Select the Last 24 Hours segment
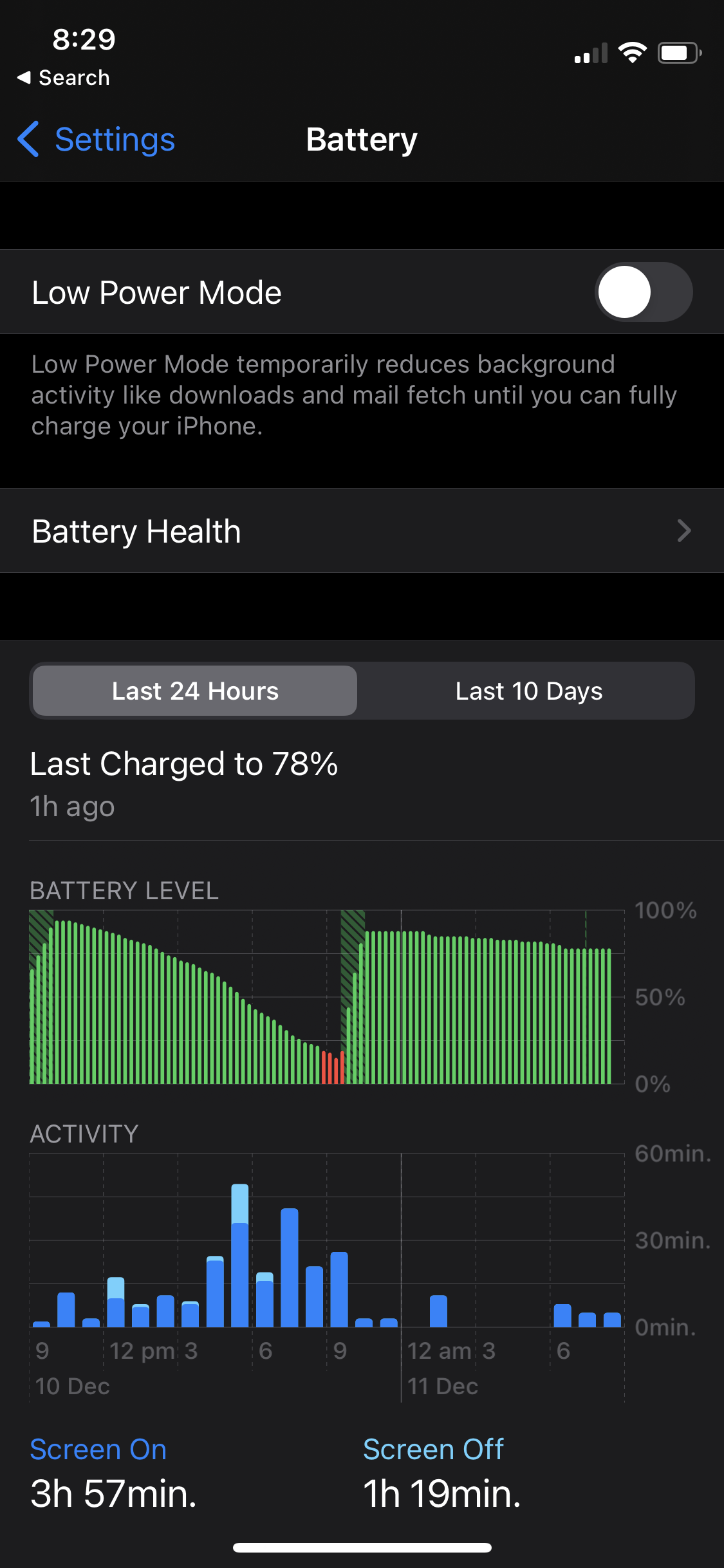The width and height of the screenshot is (724, 1568). [195, 691]
